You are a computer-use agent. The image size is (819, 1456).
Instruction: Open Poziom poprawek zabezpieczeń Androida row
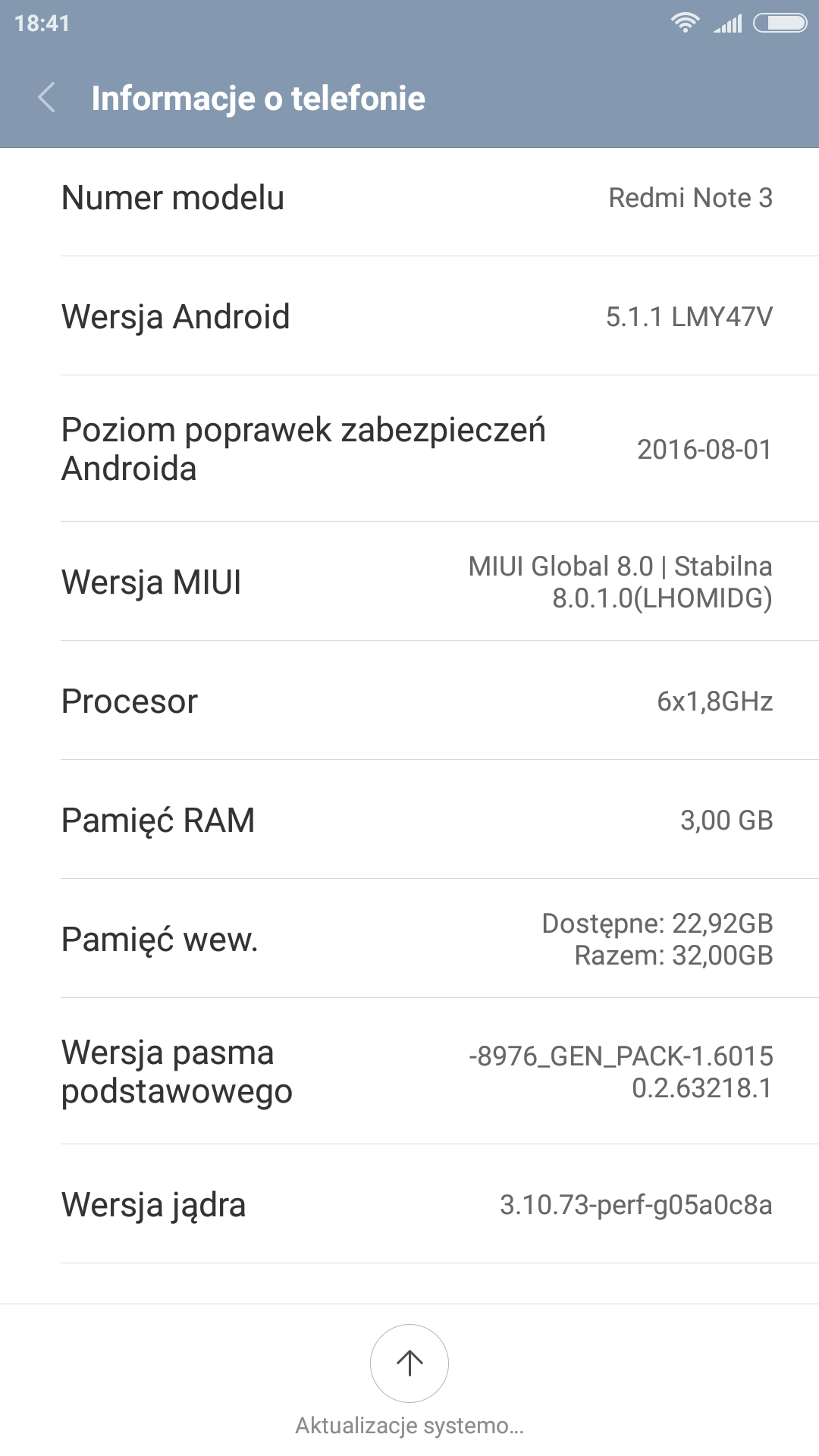pos(409,449)
